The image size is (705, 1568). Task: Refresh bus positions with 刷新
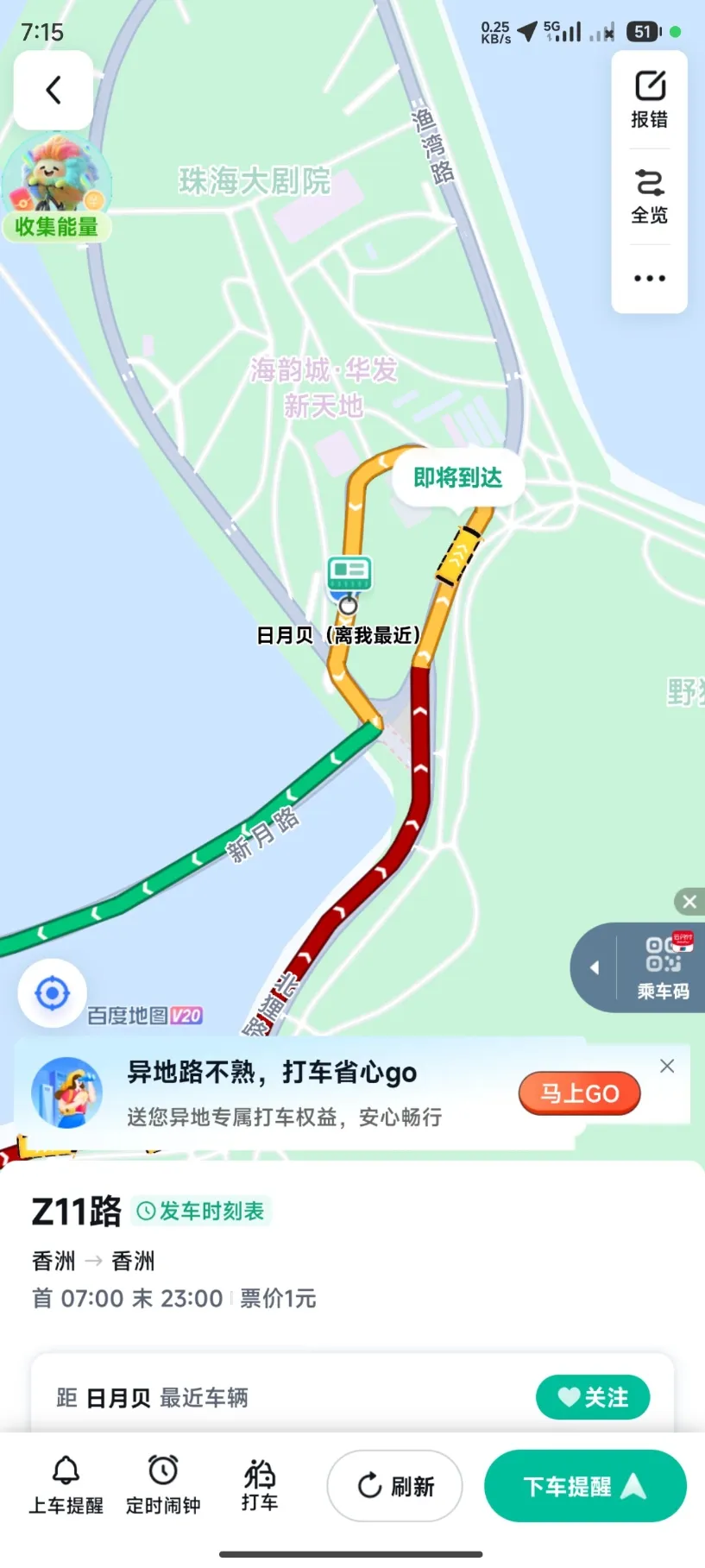click(x=395, y=1485)
